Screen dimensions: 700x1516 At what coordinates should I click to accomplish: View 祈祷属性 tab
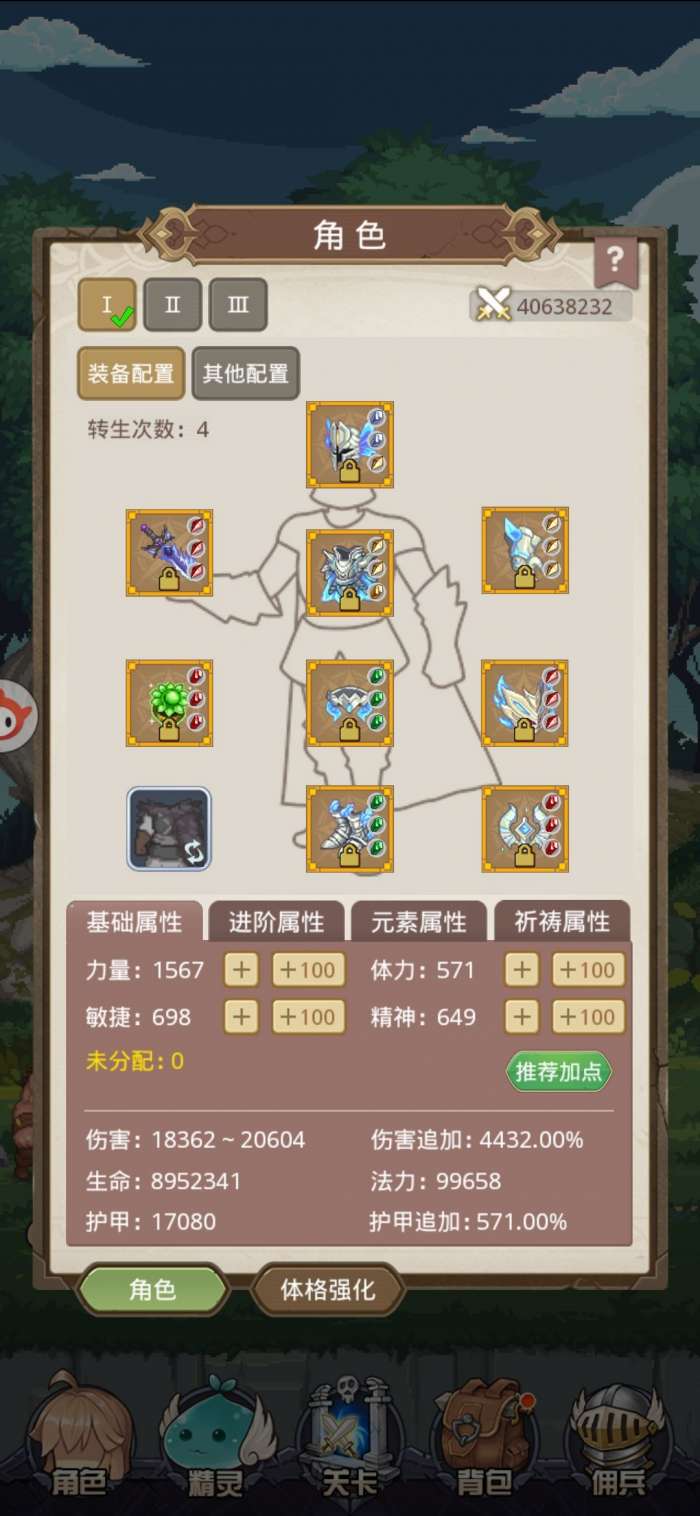tap(562, 922)
